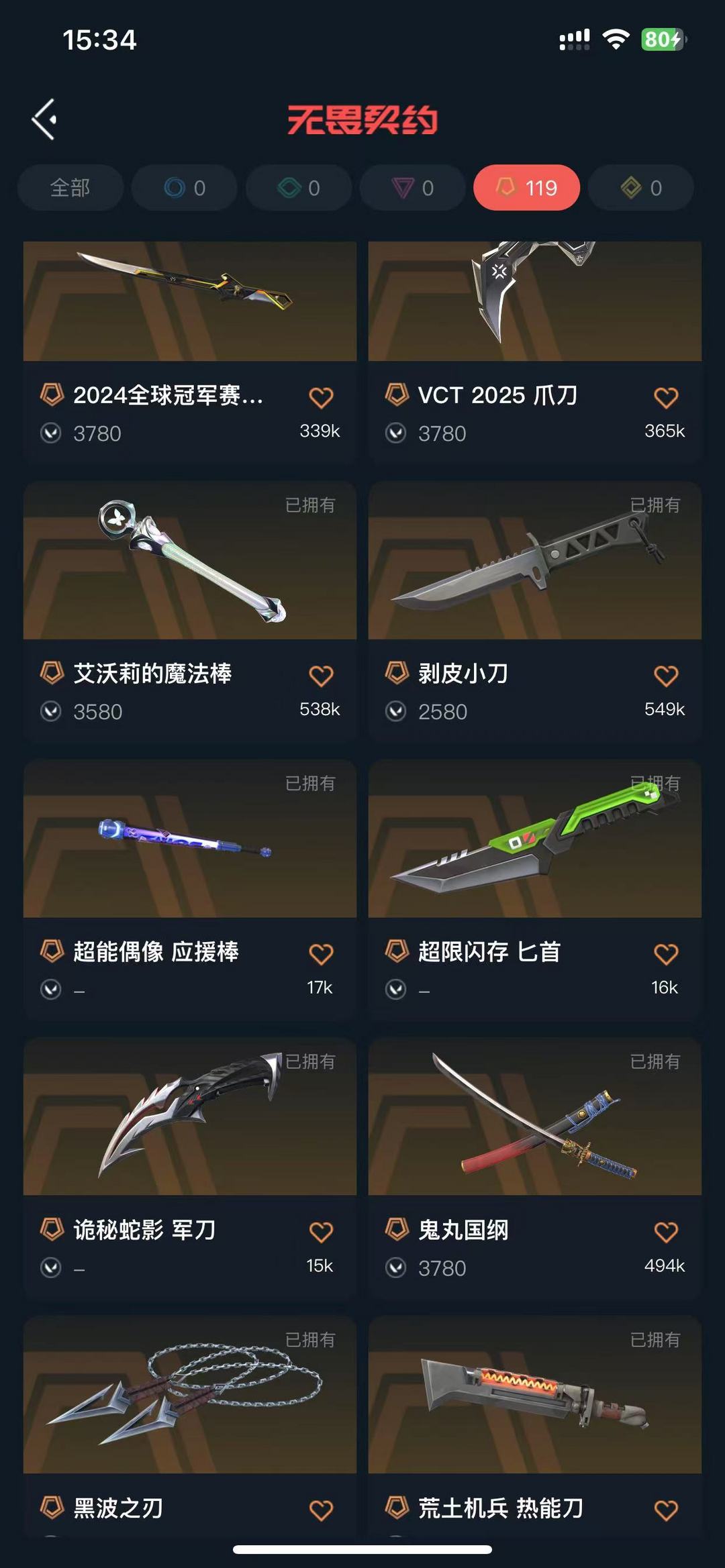Switch to the purple triangle tier filter
This screenshot has height=1568, width=725.
tap(413, 188)
